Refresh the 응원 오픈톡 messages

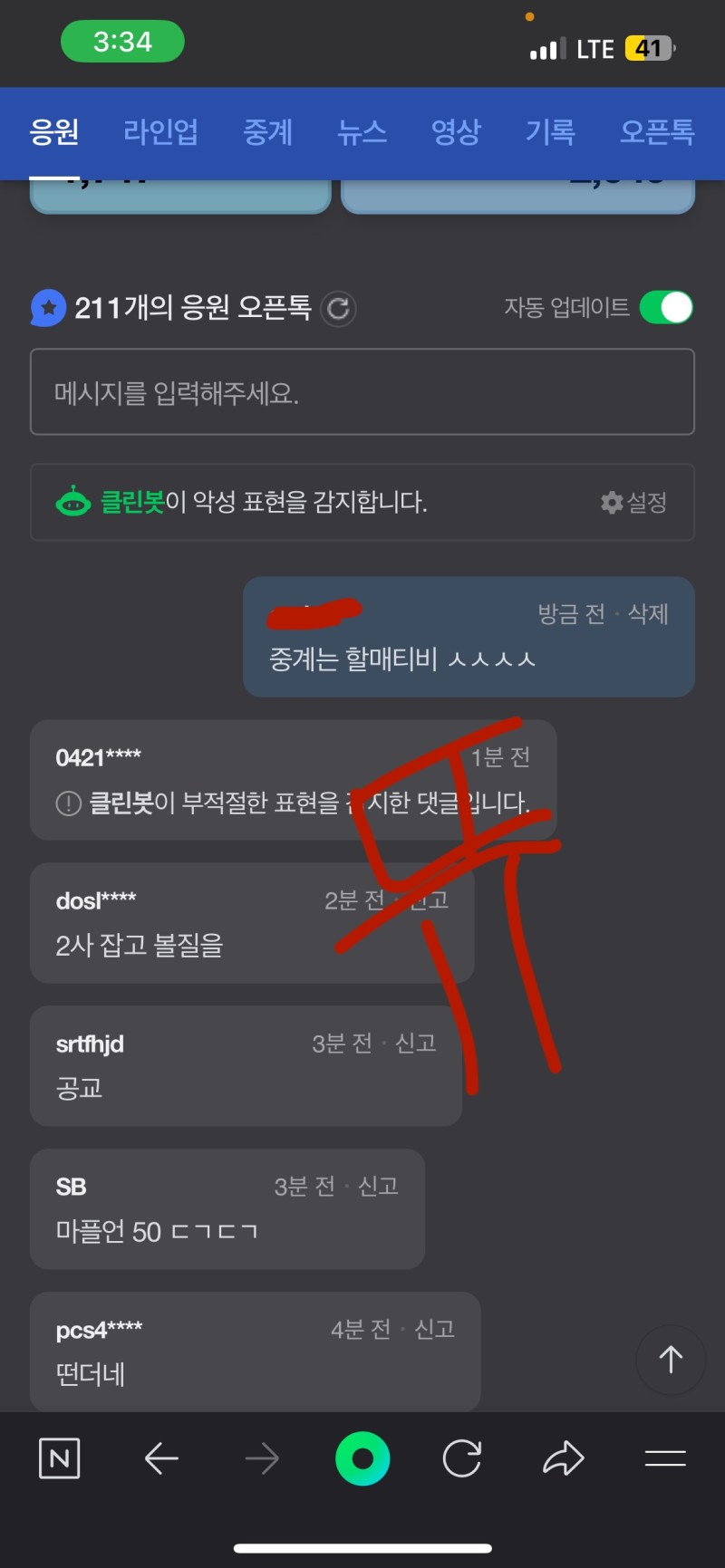tap(339, 309)
